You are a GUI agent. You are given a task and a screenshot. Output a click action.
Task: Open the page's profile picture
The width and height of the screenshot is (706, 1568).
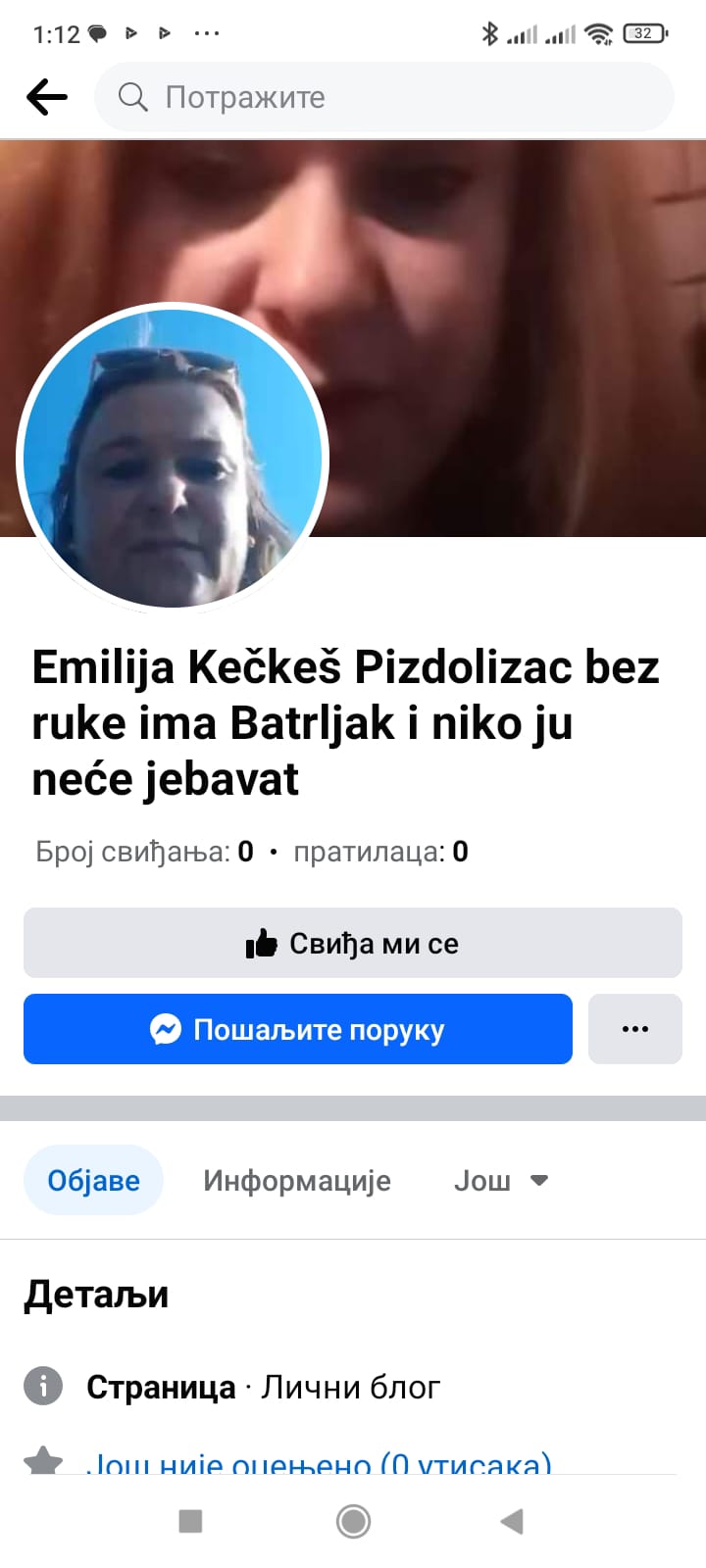click(173, 459)
